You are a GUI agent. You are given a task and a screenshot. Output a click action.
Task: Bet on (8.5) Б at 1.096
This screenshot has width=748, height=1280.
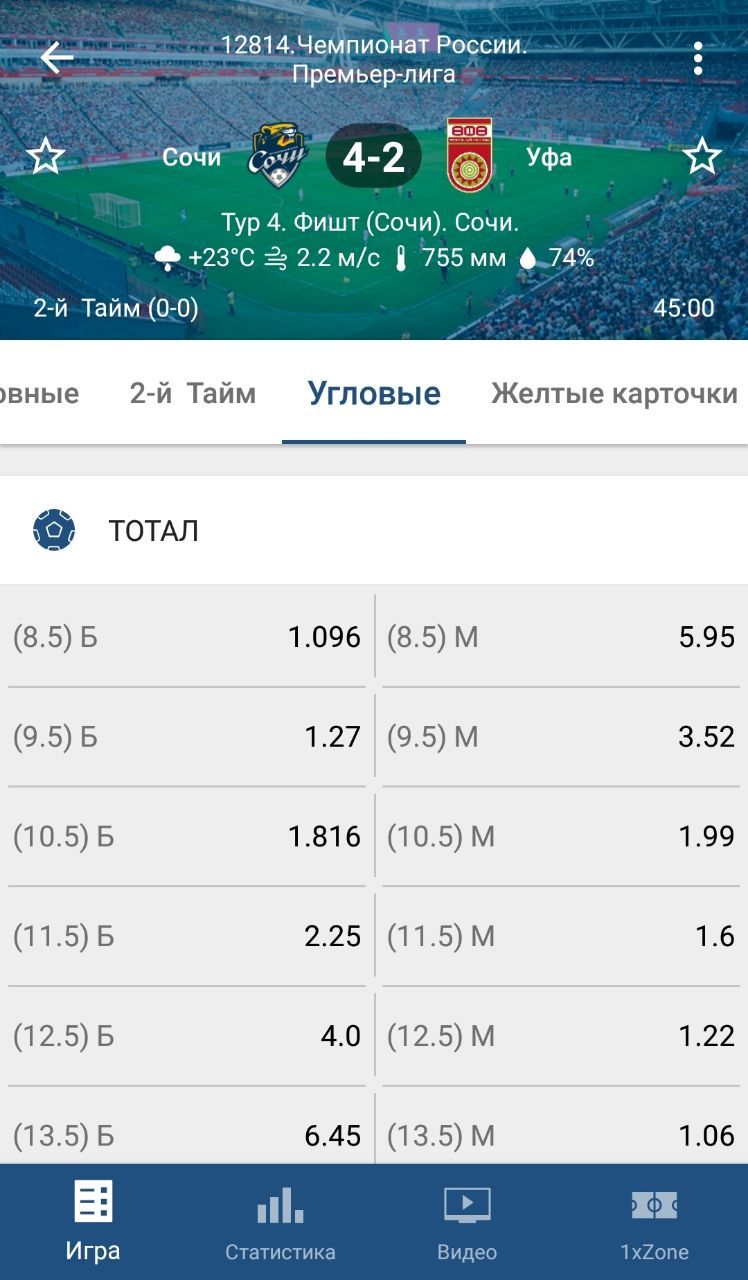[x=187, y=637]
